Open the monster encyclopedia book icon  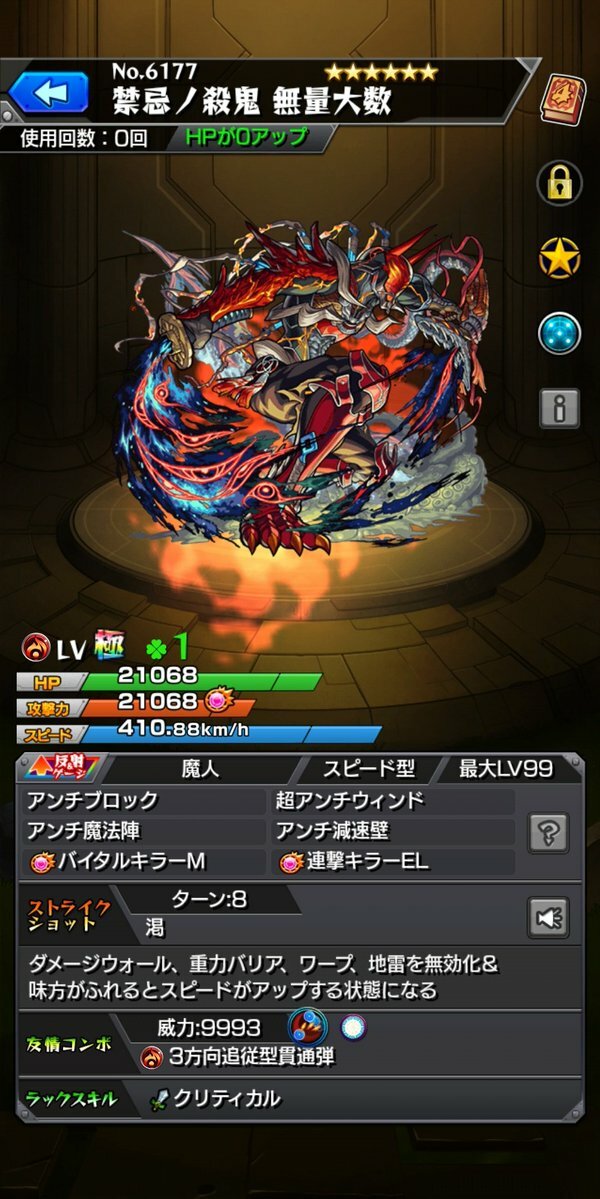(560, 96)
